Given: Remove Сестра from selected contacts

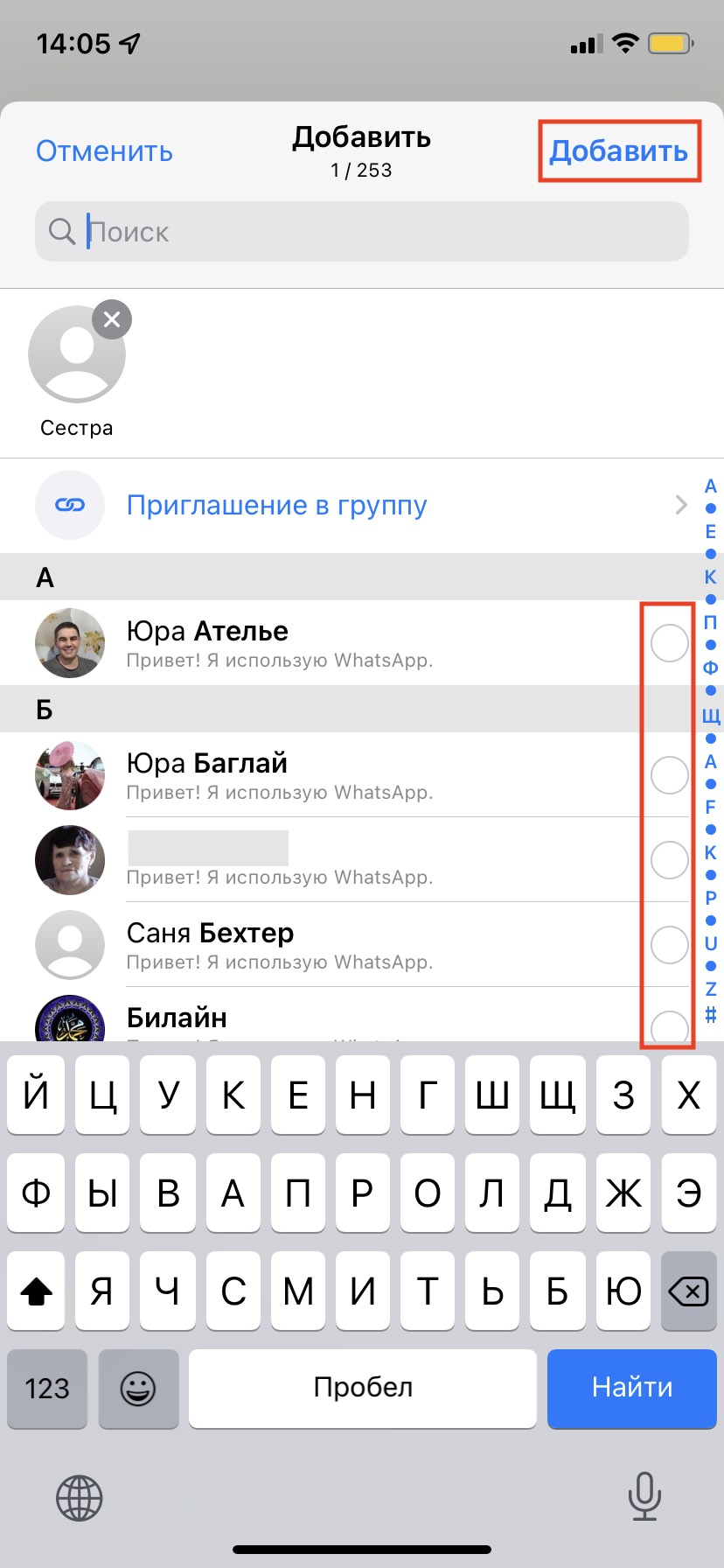Looking at the screenshot, I should pyautogui.click(x=112, y=320).
